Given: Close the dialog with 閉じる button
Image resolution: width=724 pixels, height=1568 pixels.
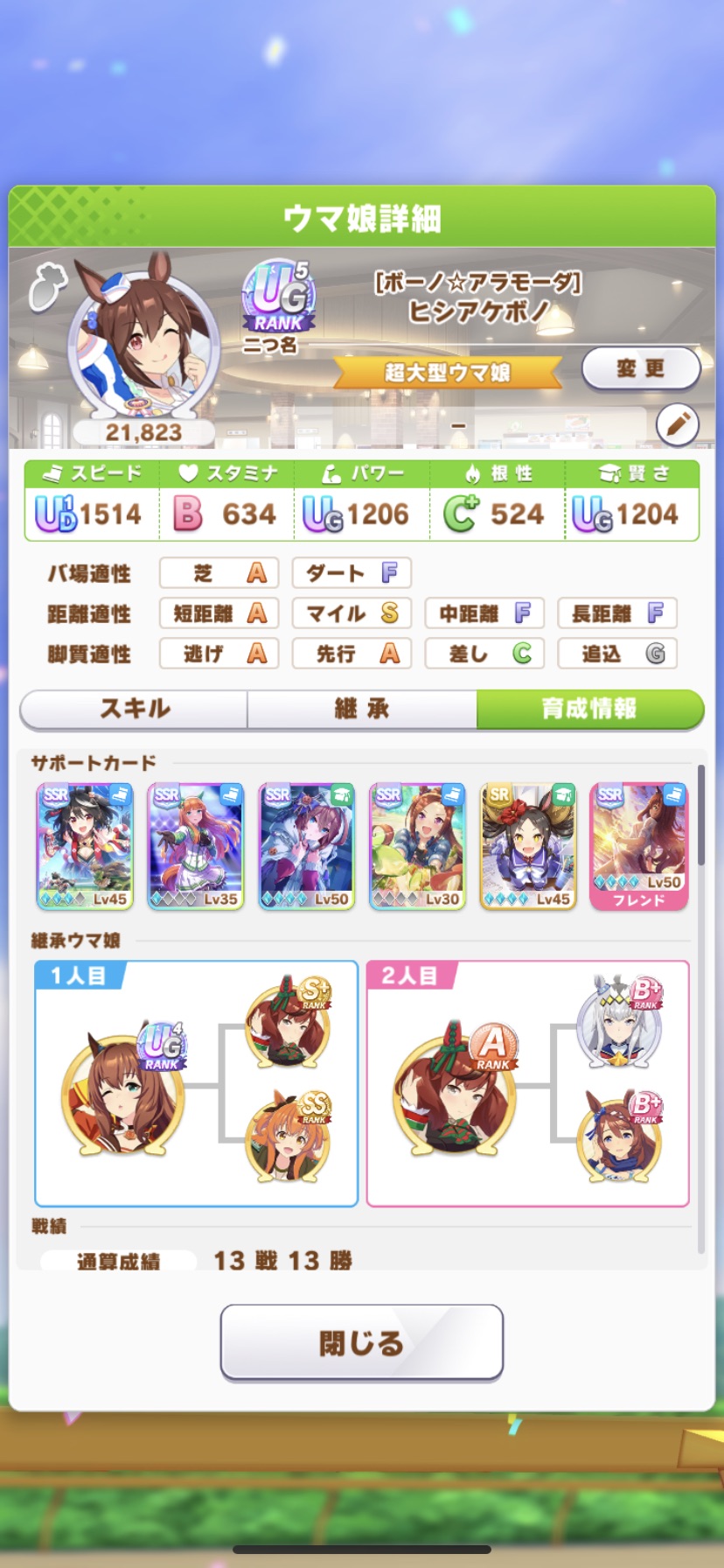Looking at the screenshot, I should (361, 1342).
